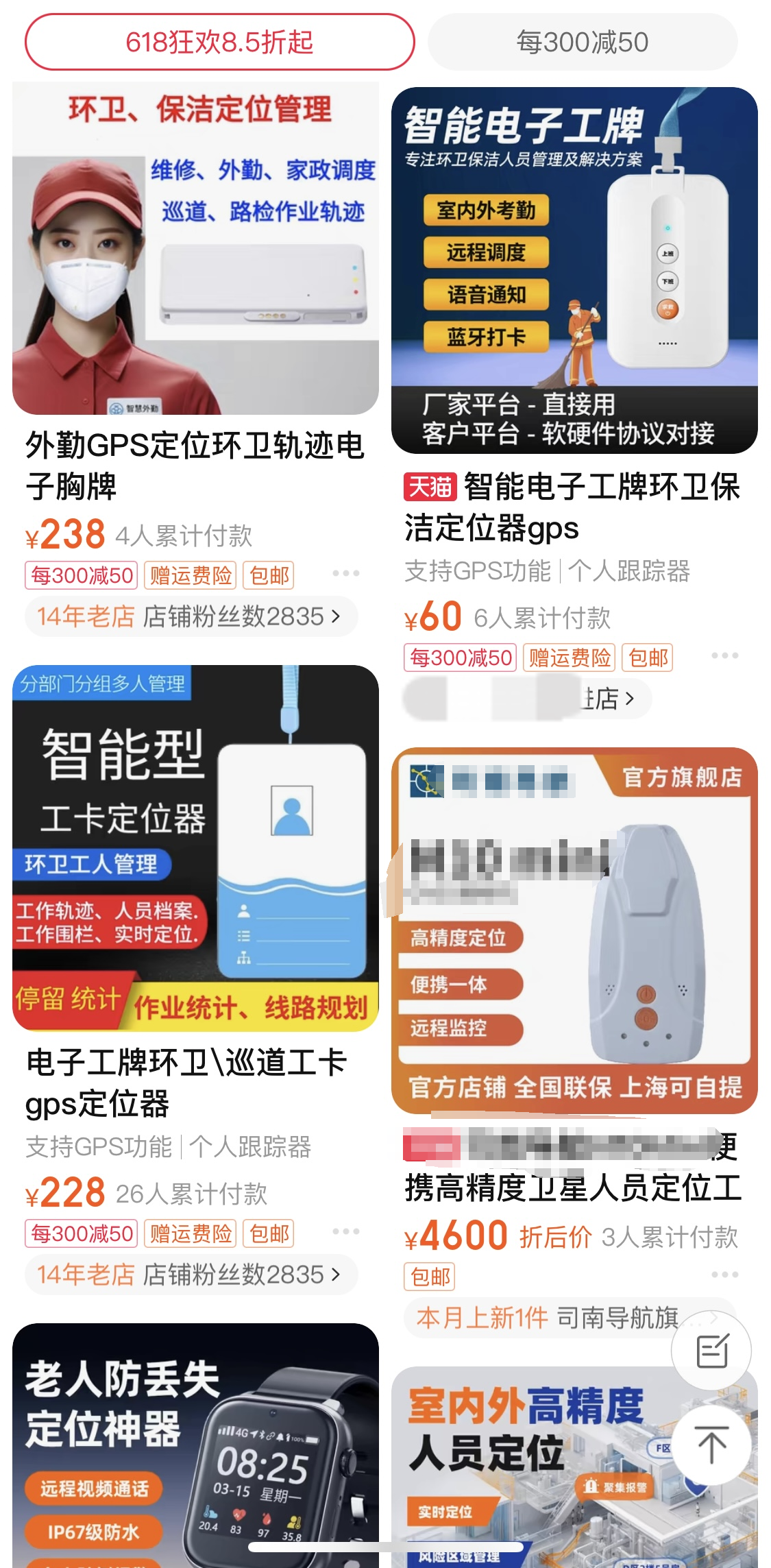Visit the 14年老店 shop under the ¥228 item
Image resolution: width=771 pixels, height=1568 pixels.
(x=191, y=1275)
